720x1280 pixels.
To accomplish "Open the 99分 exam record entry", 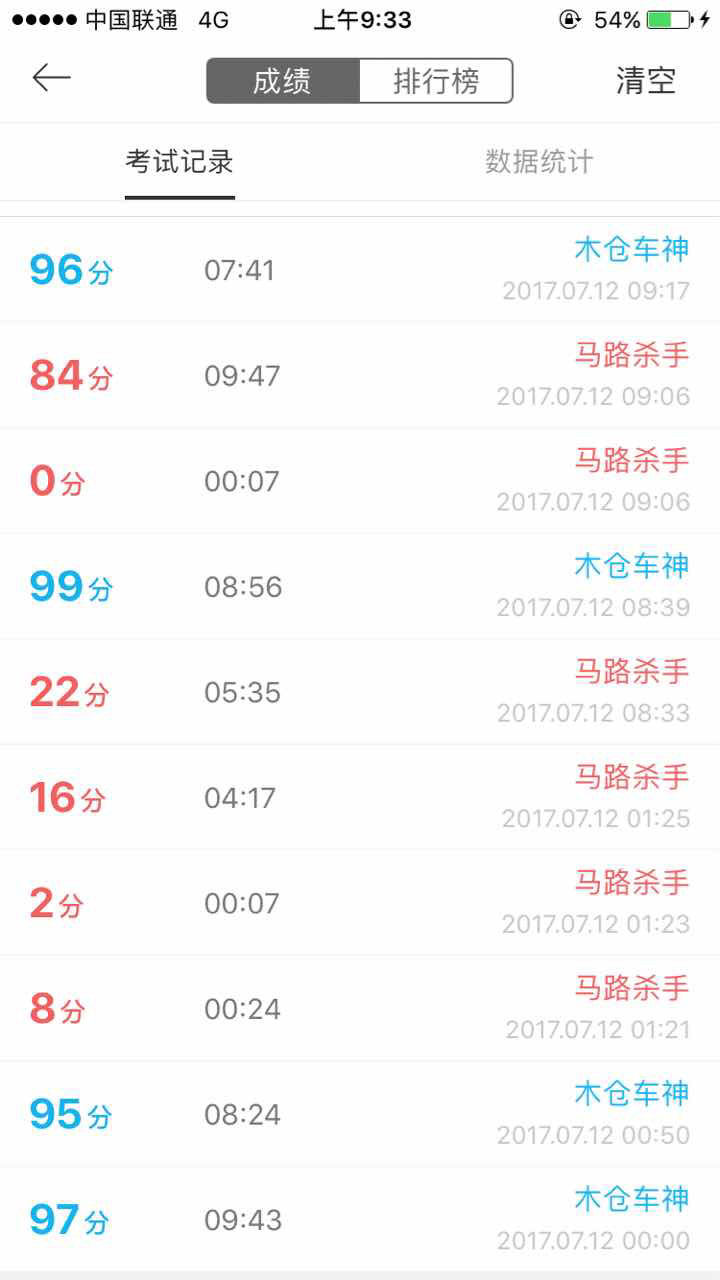I will [x=360, y=585].
